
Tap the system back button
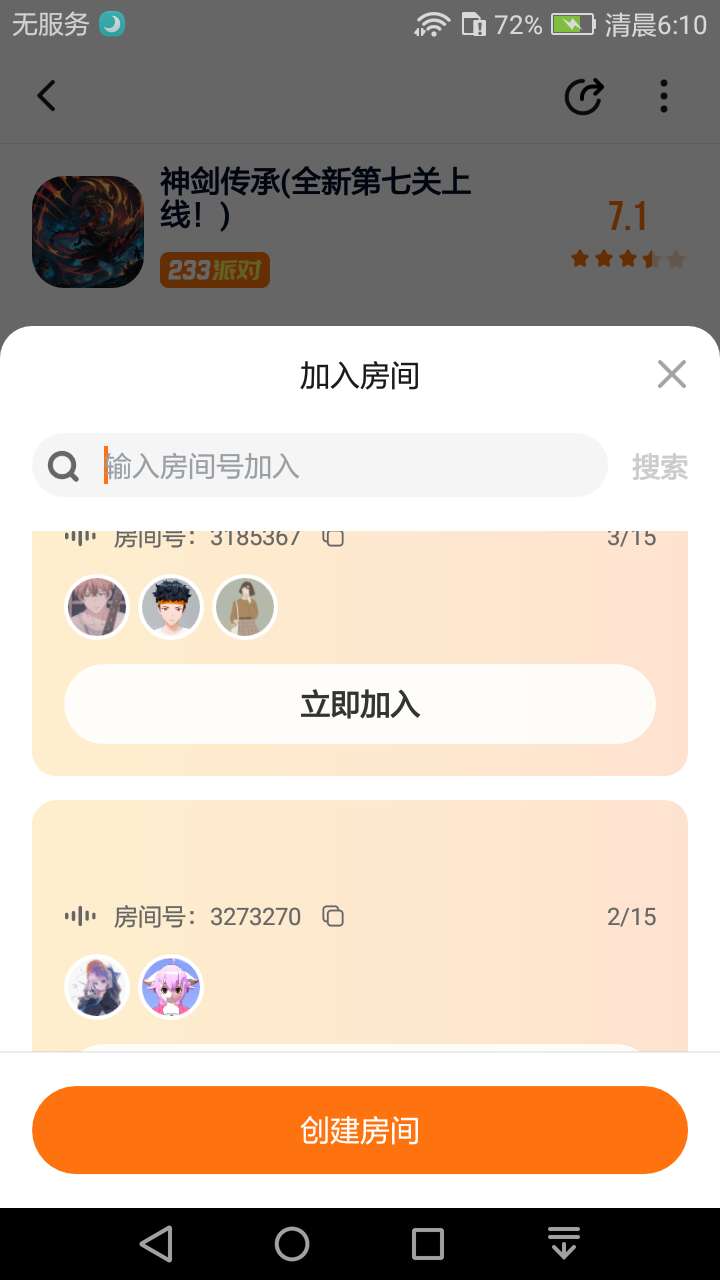156,1244
